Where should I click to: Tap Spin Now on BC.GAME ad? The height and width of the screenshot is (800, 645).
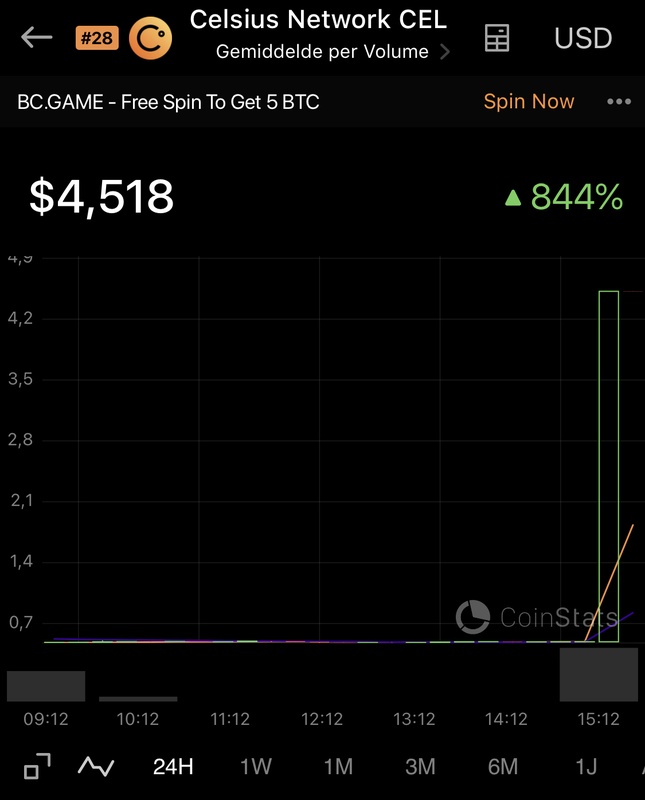[529, 102]
